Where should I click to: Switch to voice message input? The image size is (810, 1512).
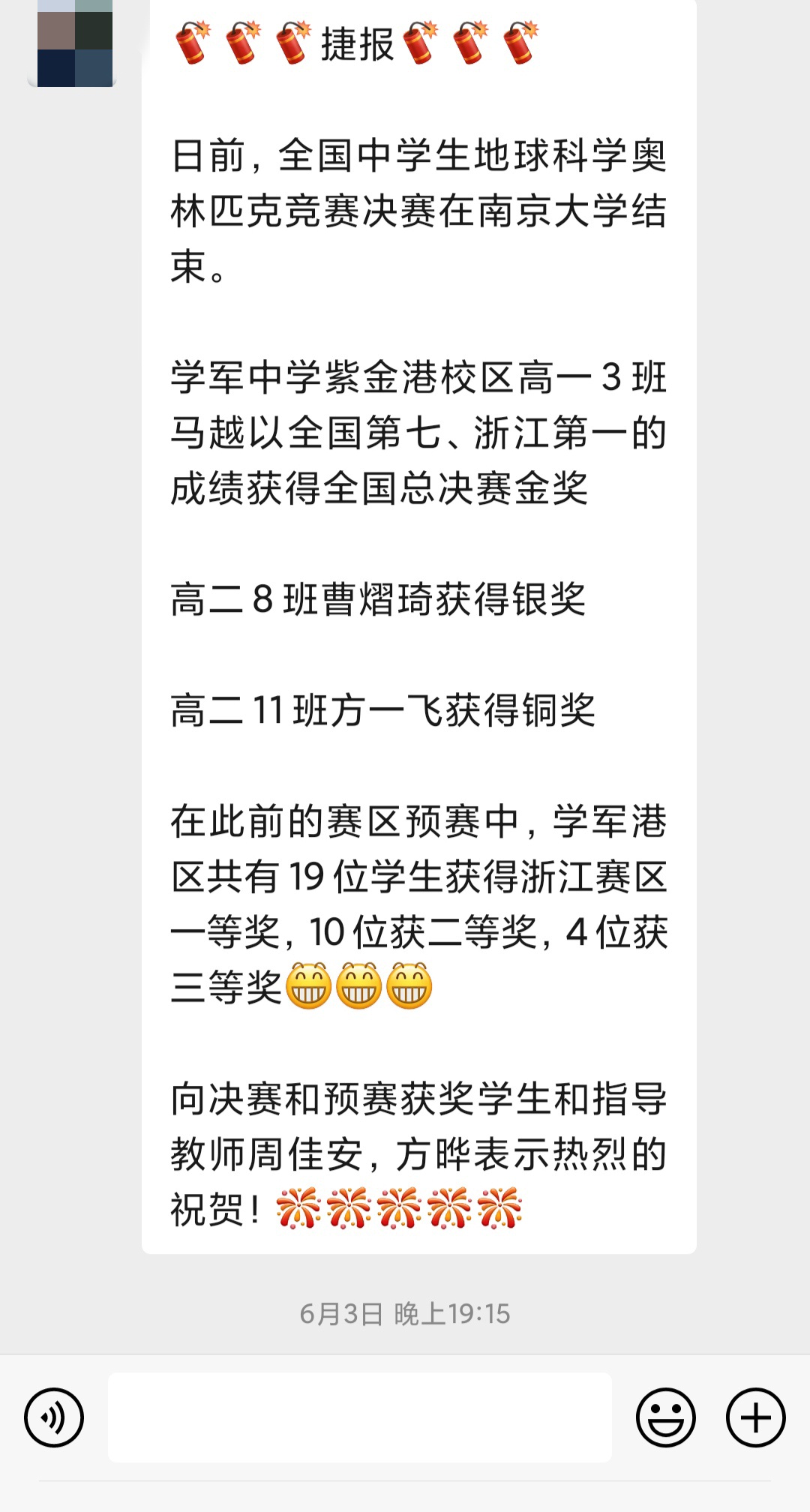tap(54, 1417)
